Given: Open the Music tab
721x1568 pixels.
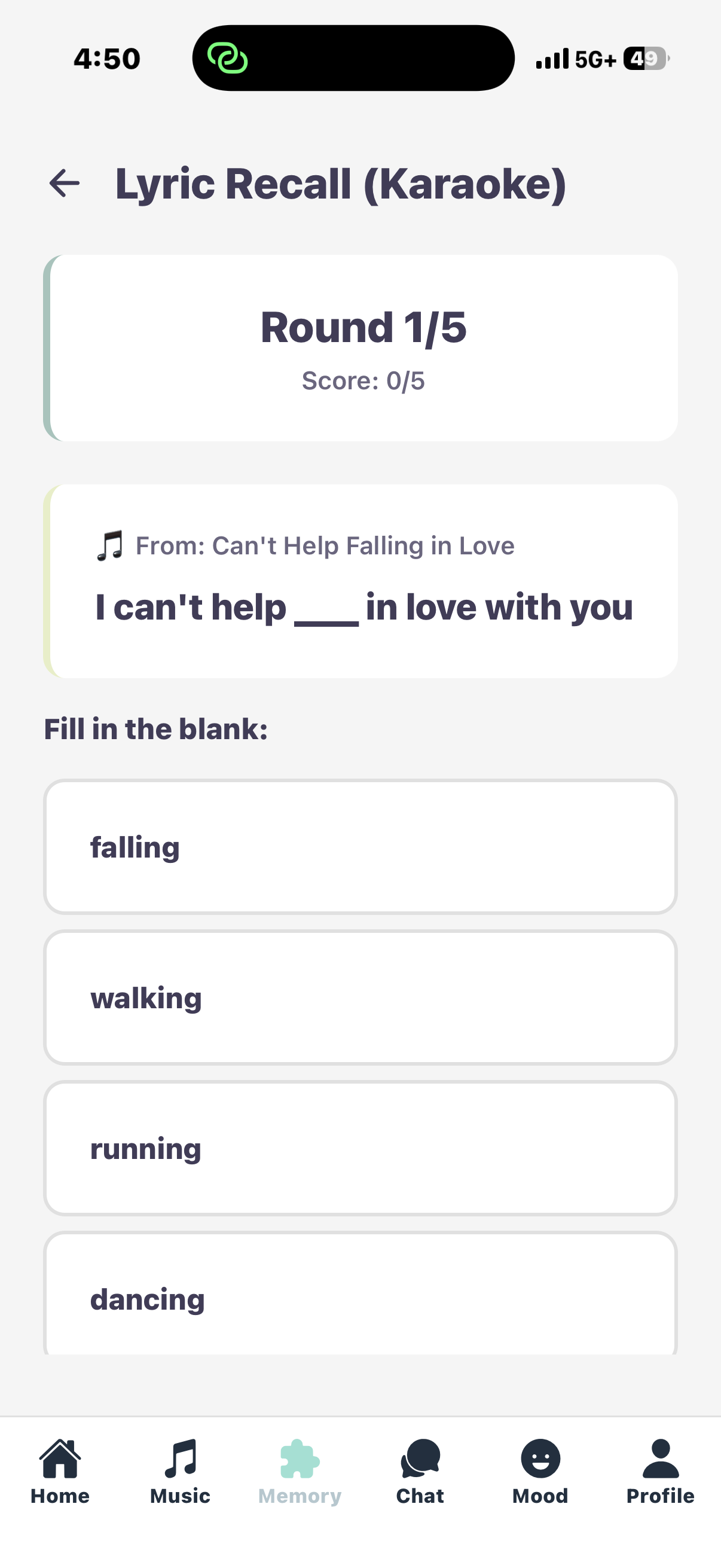Looking at the screenshot, I should (x=180, y=1471).
